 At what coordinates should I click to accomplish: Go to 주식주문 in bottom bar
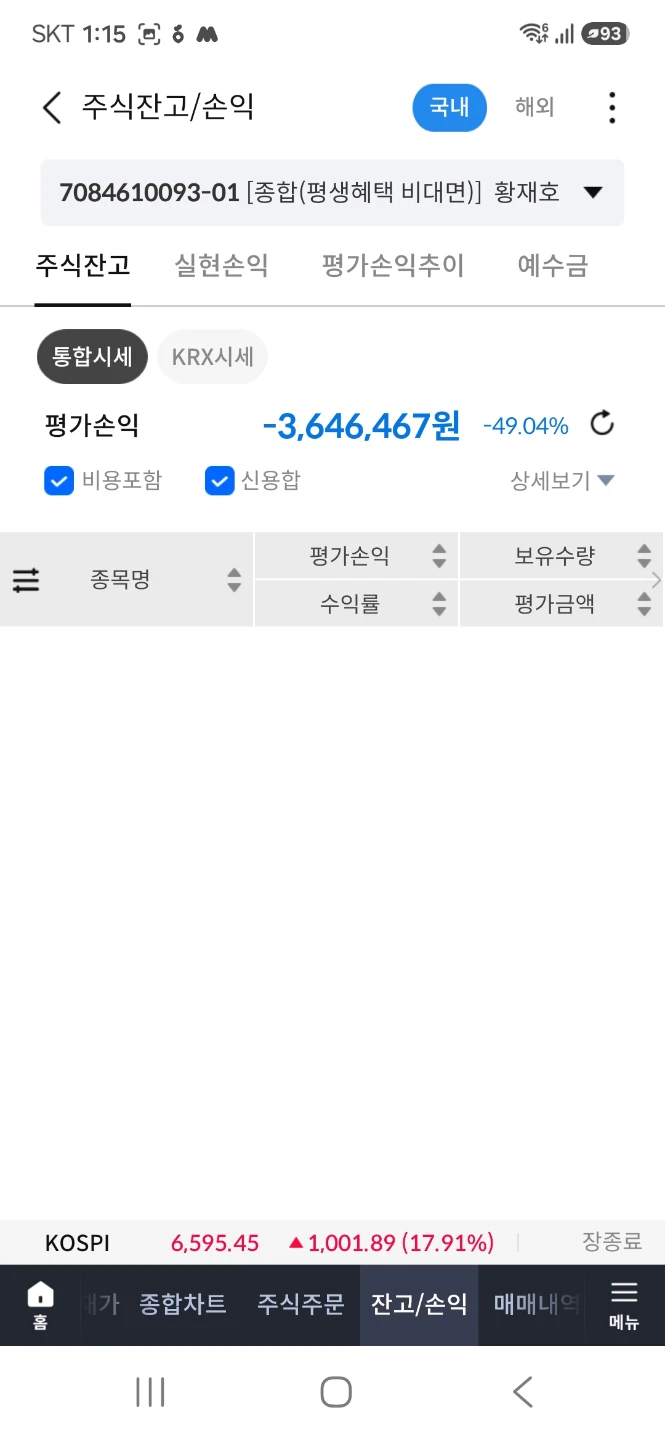[x=300, y=1304]
